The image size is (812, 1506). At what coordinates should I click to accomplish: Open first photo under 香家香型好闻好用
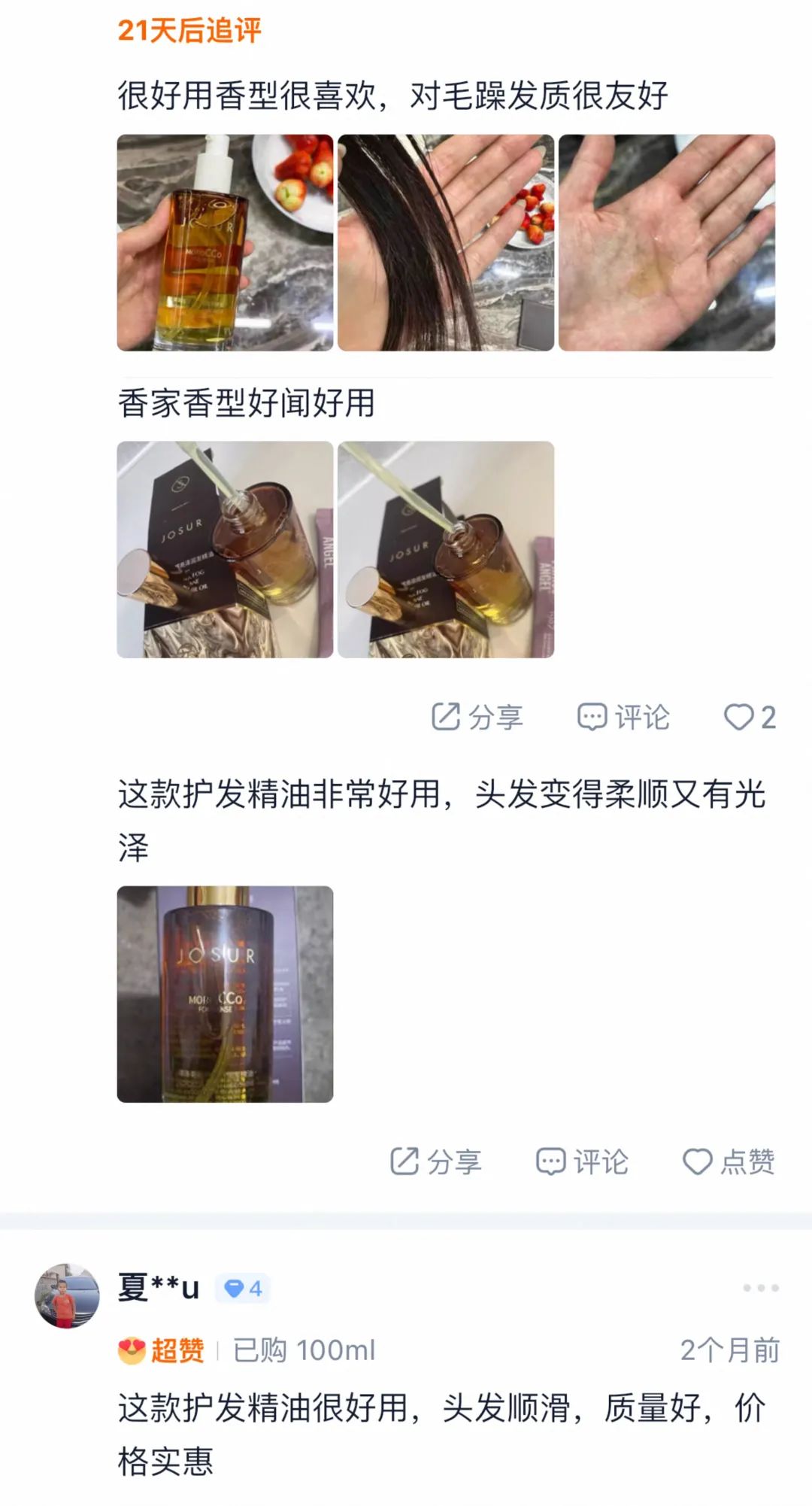click(x=225, y=549)
